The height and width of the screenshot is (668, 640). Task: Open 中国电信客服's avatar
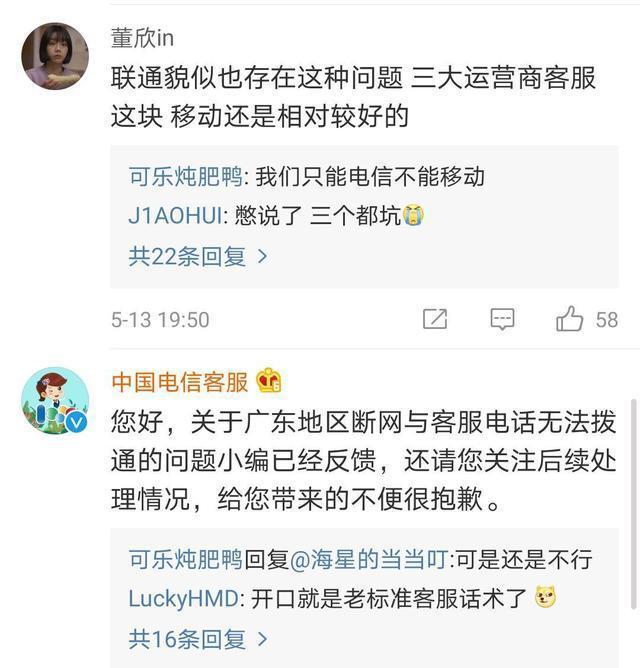point(55,400)
